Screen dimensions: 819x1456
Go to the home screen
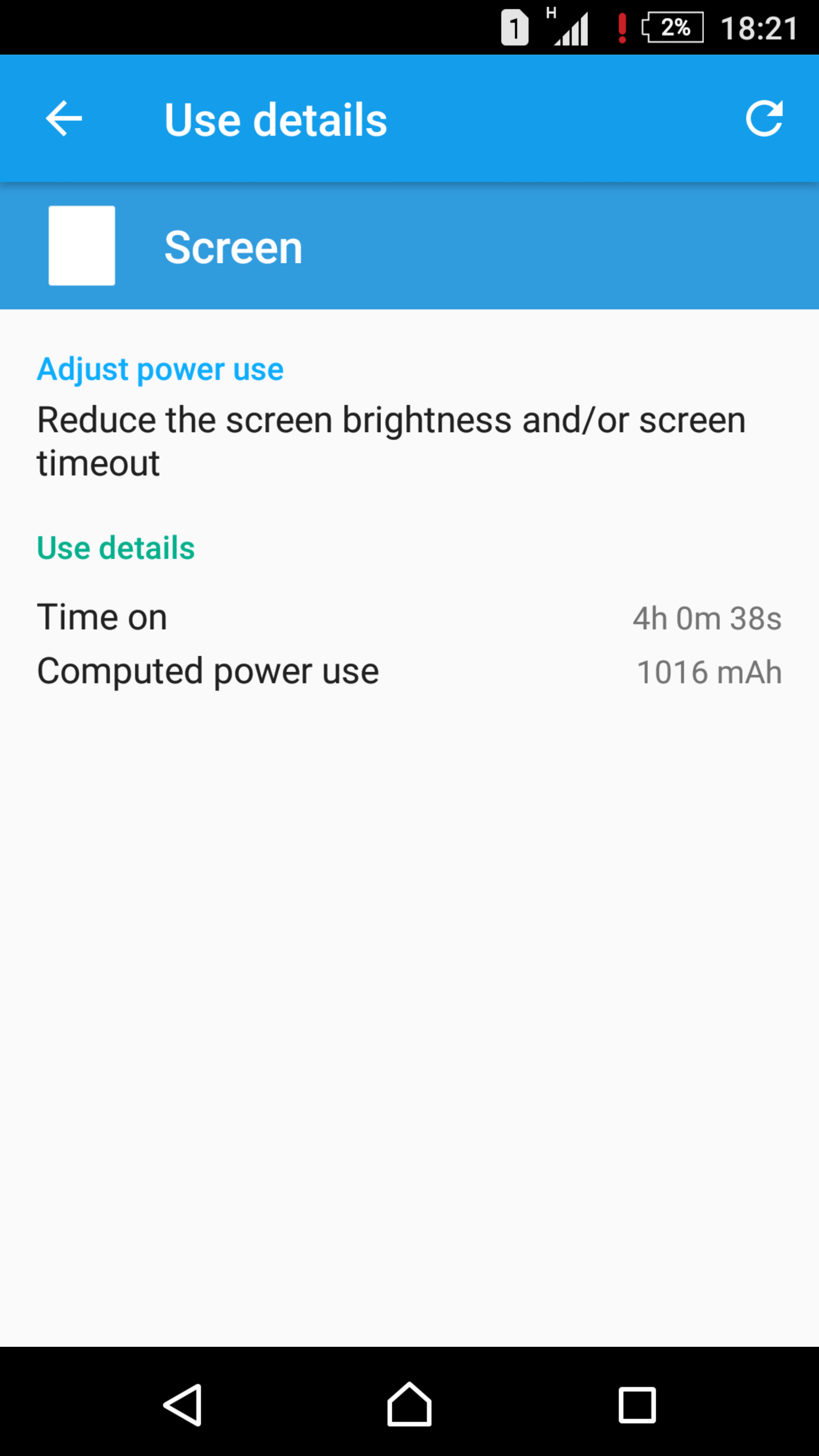point(409,1404)
